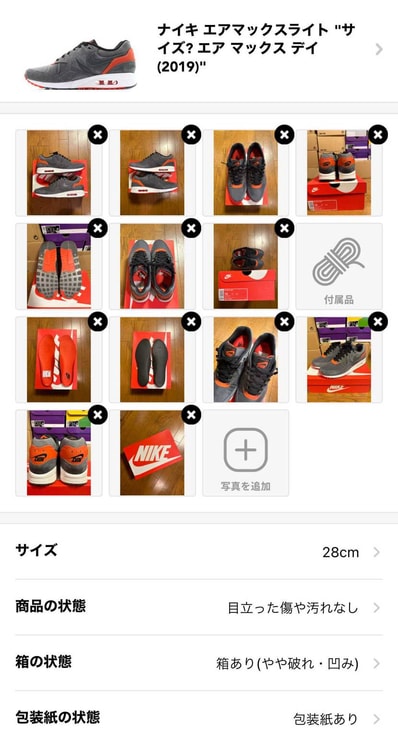Remove the shoe soles photo

[98, 229]
